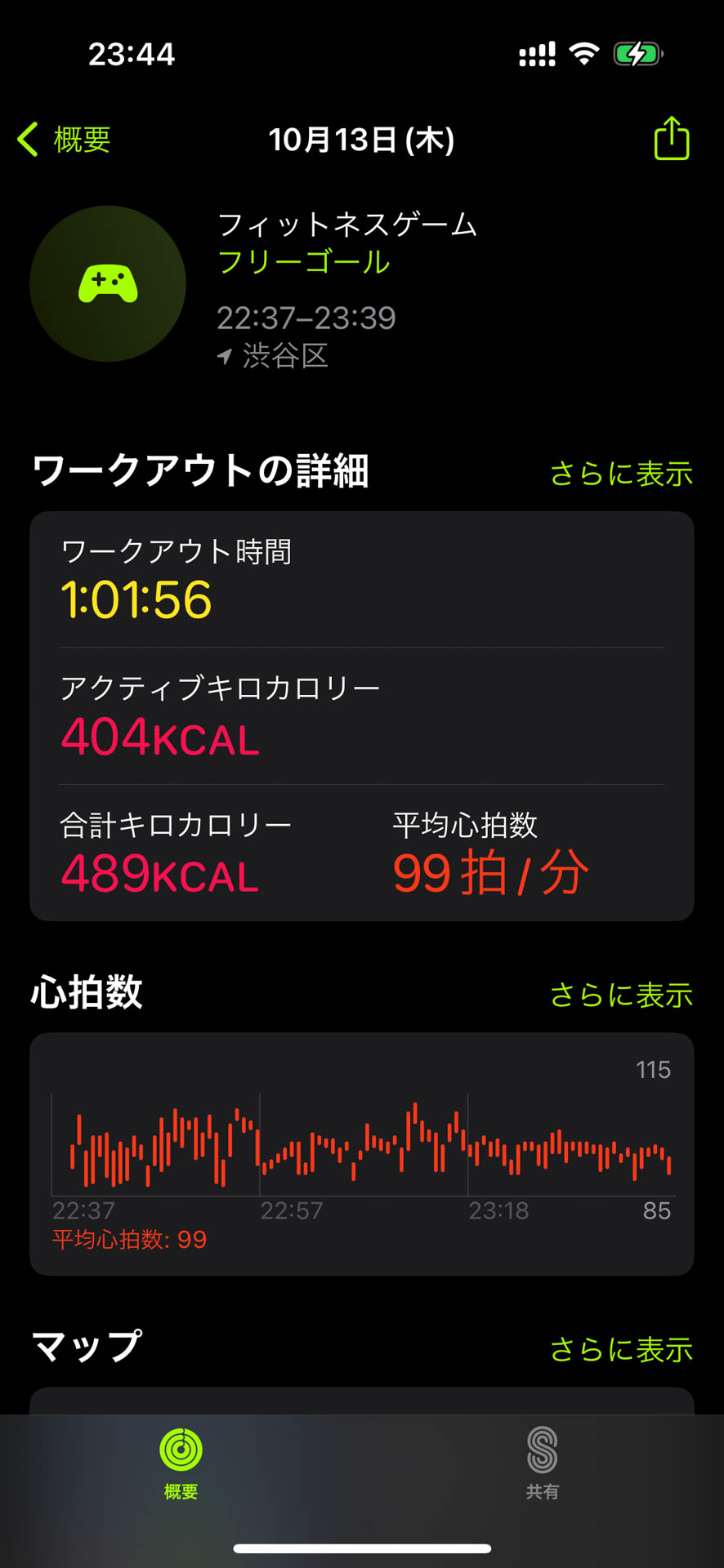The width and height of the screenshot is (724, 1568).
Task: Open さらに表示 for ワークアウトの詳細
Action: pos(621,474)
